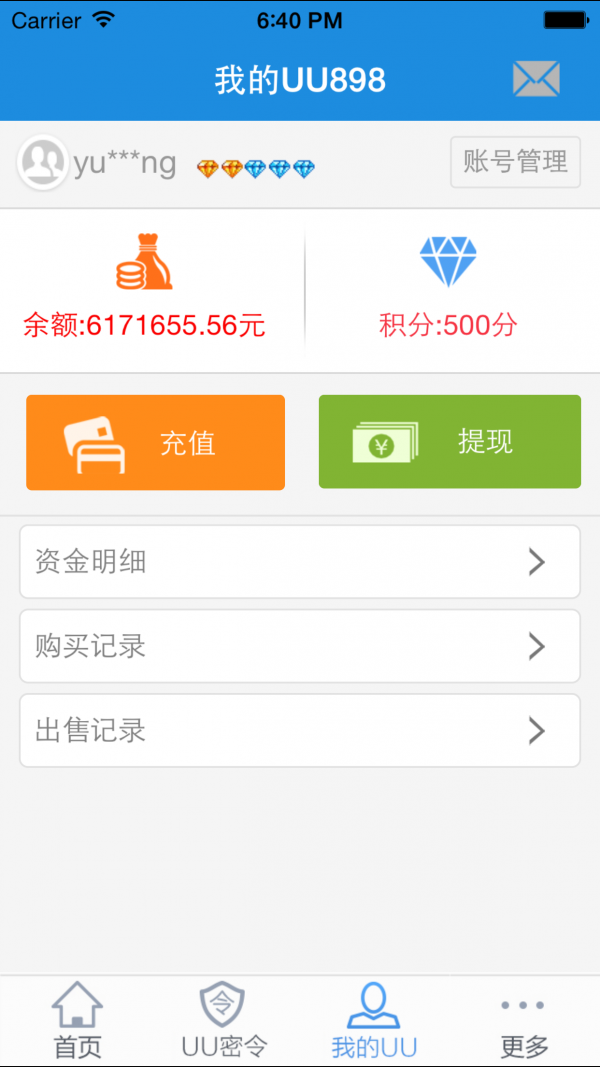Switch to the 首页 home tab
The height and width of the screenshot is (1067, 600).
point(77,1020)
